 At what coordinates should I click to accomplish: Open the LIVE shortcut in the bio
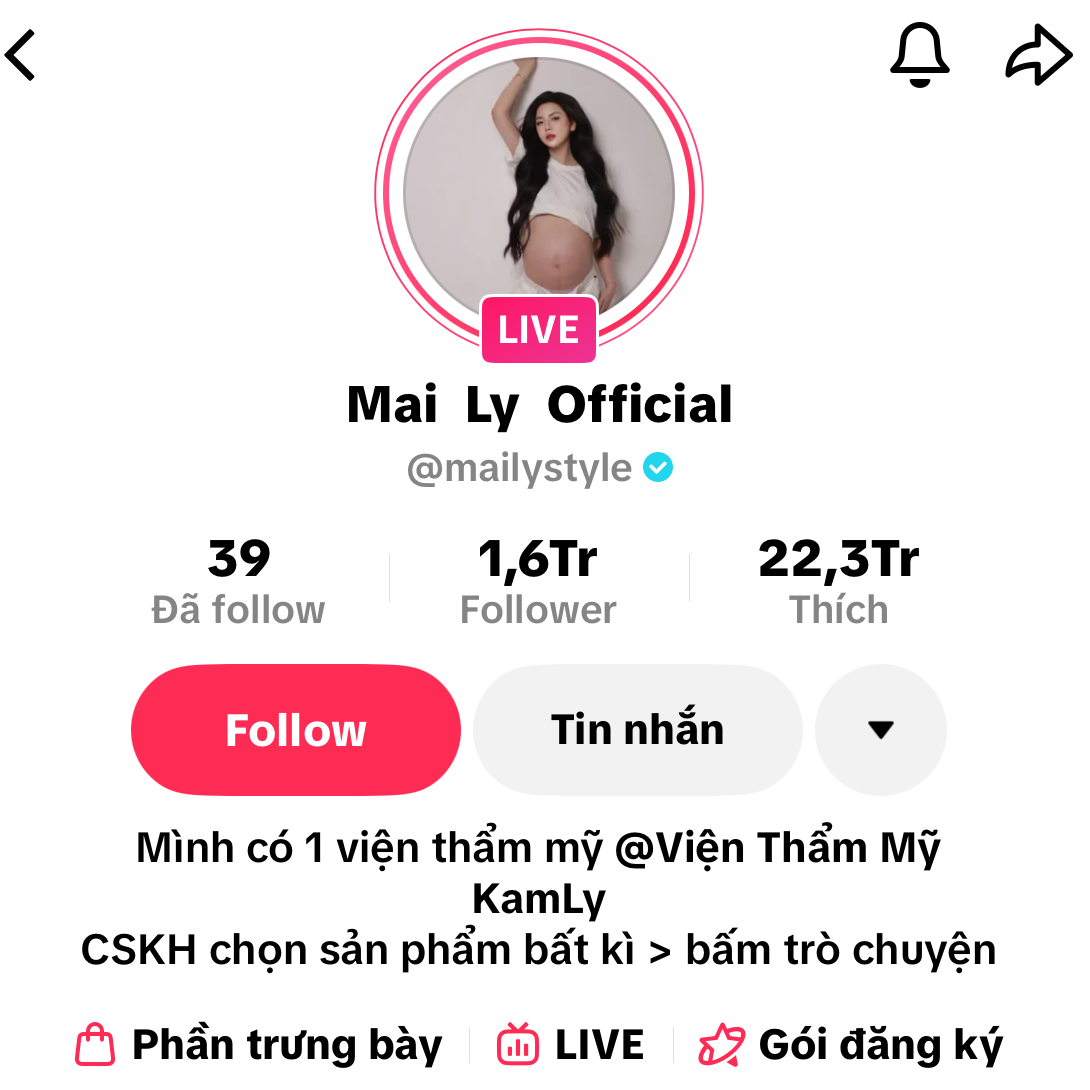[x=572, y=1045]
